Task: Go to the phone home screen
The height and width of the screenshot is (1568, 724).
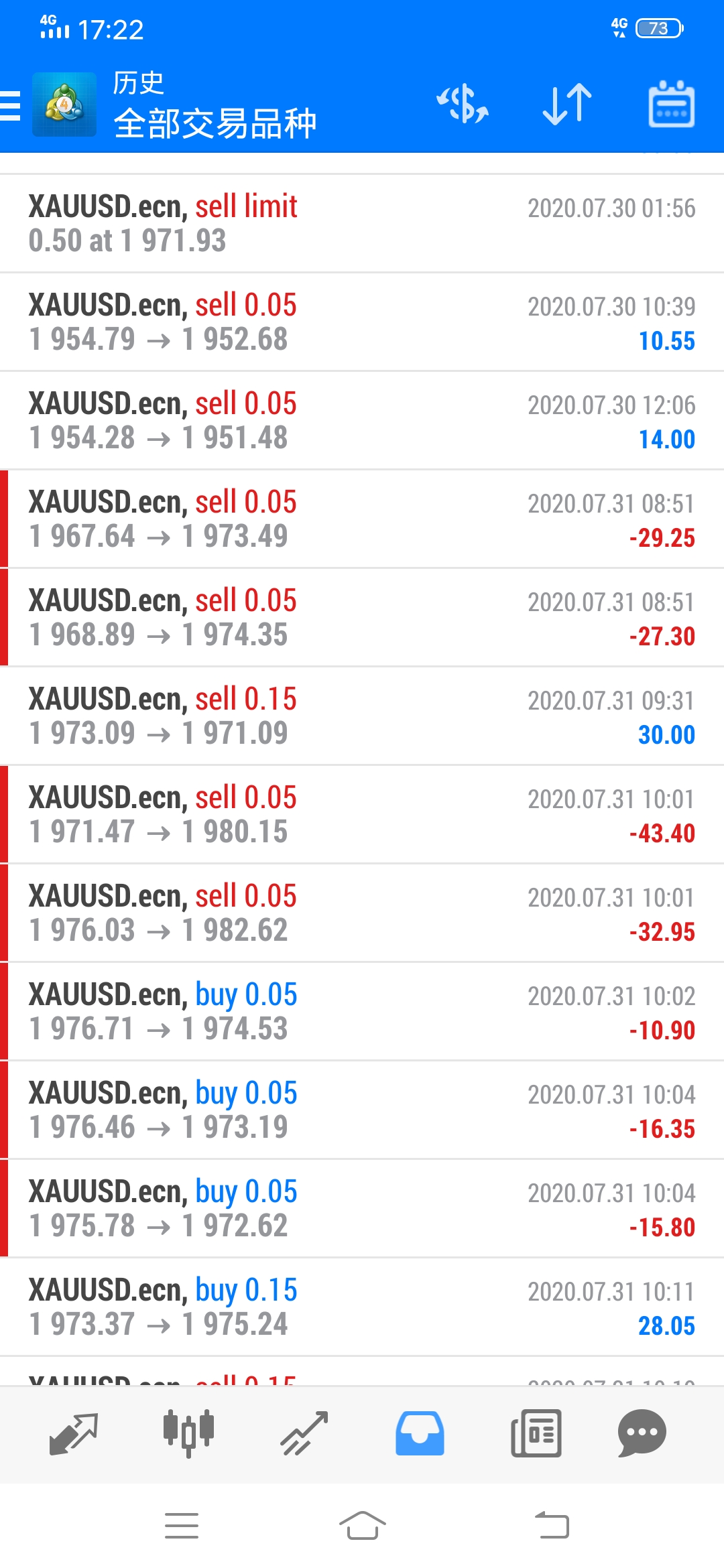Action: (x=362, y=1526)
